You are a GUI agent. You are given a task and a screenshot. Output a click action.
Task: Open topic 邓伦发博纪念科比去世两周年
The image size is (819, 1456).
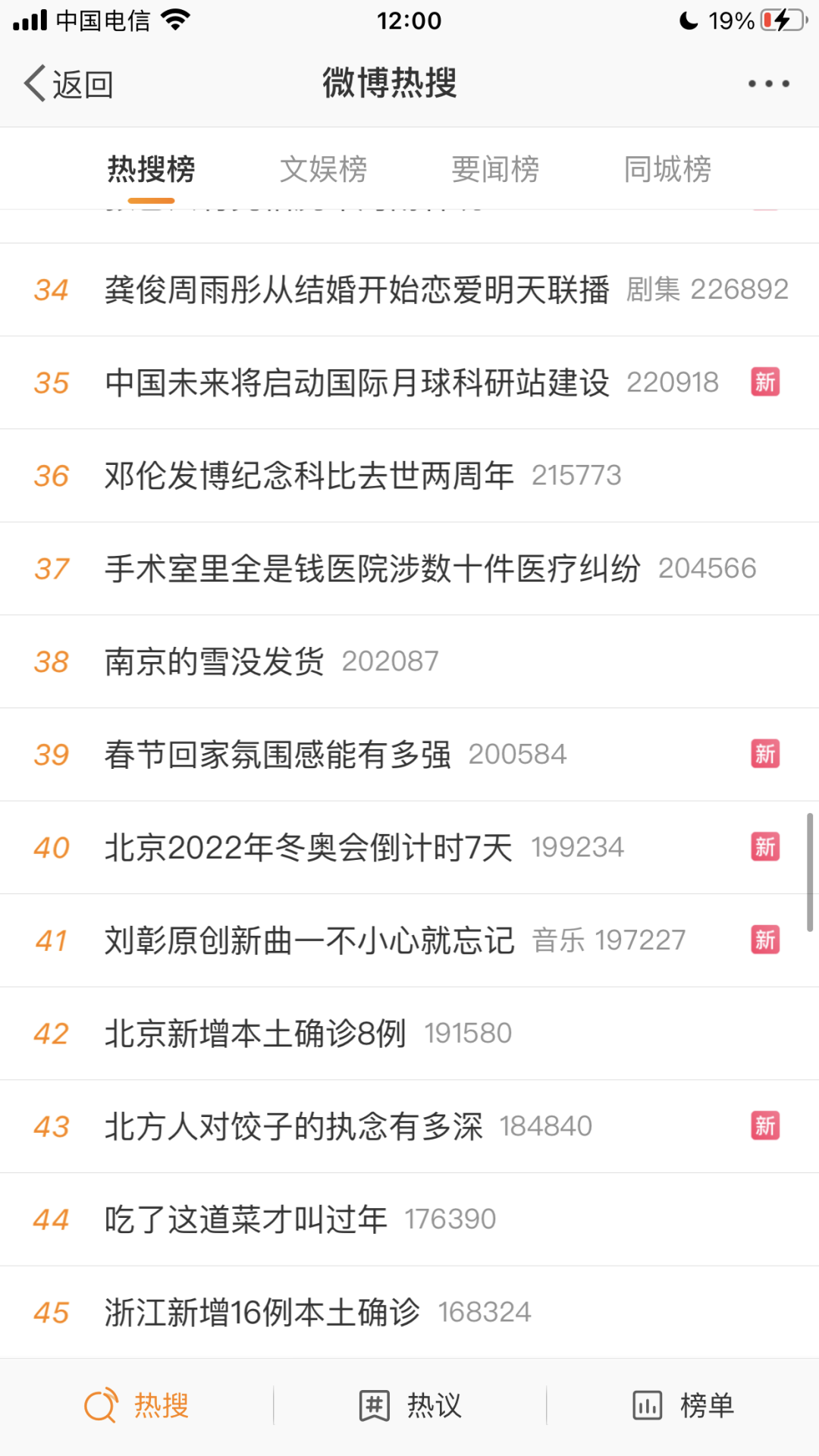309,476
